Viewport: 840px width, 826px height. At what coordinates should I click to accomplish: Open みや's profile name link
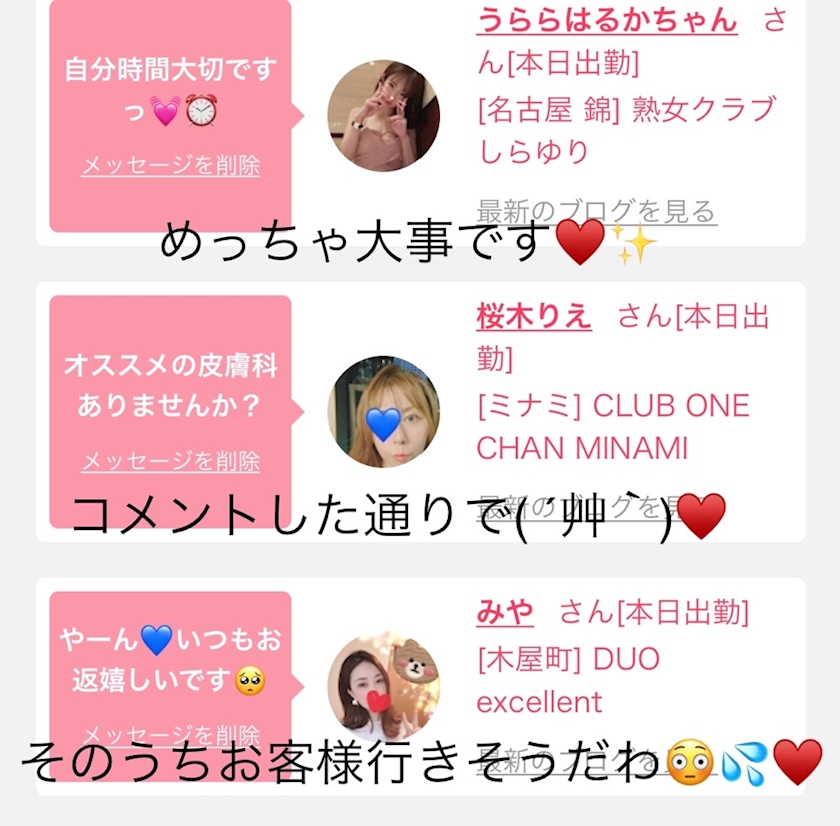click(505, 612)
